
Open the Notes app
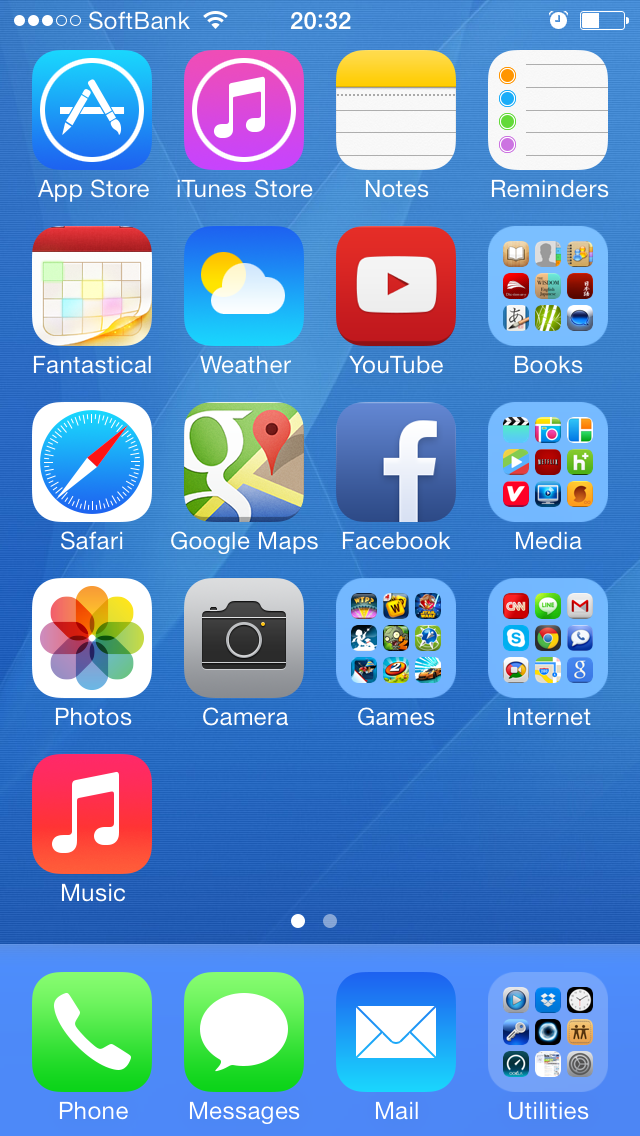(396, 110)
